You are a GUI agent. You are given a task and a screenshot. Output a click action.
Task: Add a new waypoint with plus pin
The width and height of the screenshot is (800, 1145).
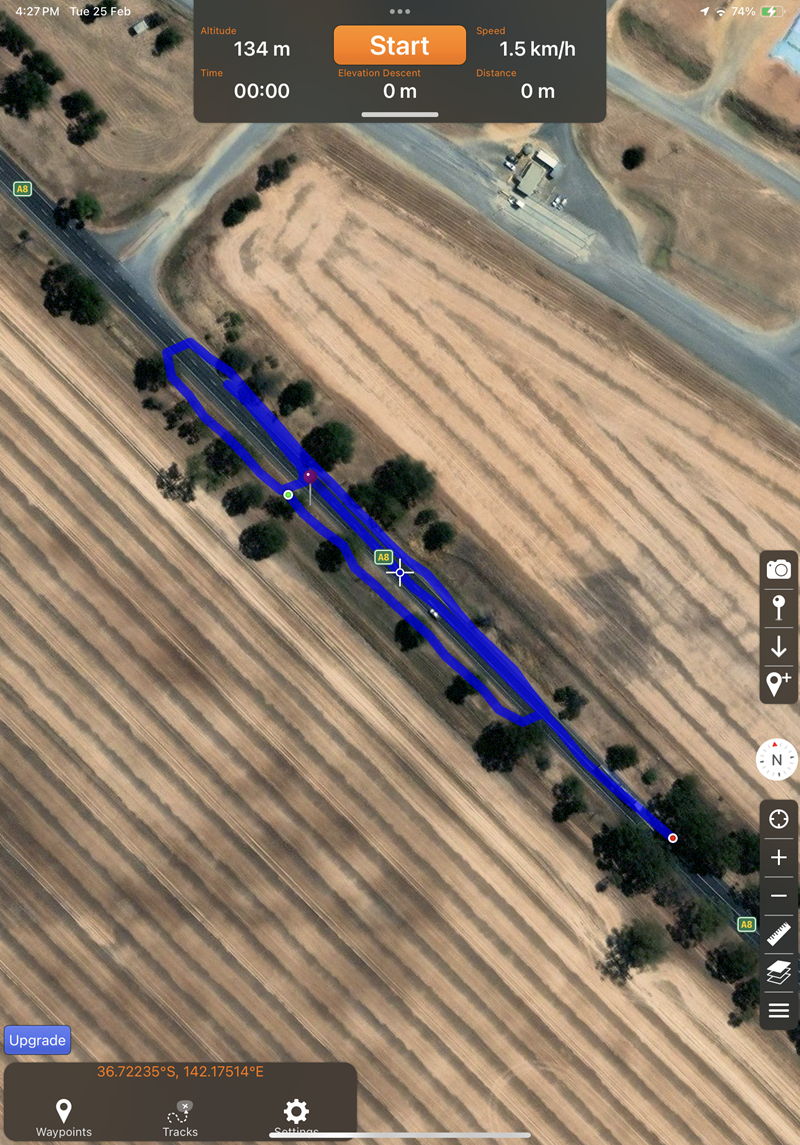tap(778, 684)
